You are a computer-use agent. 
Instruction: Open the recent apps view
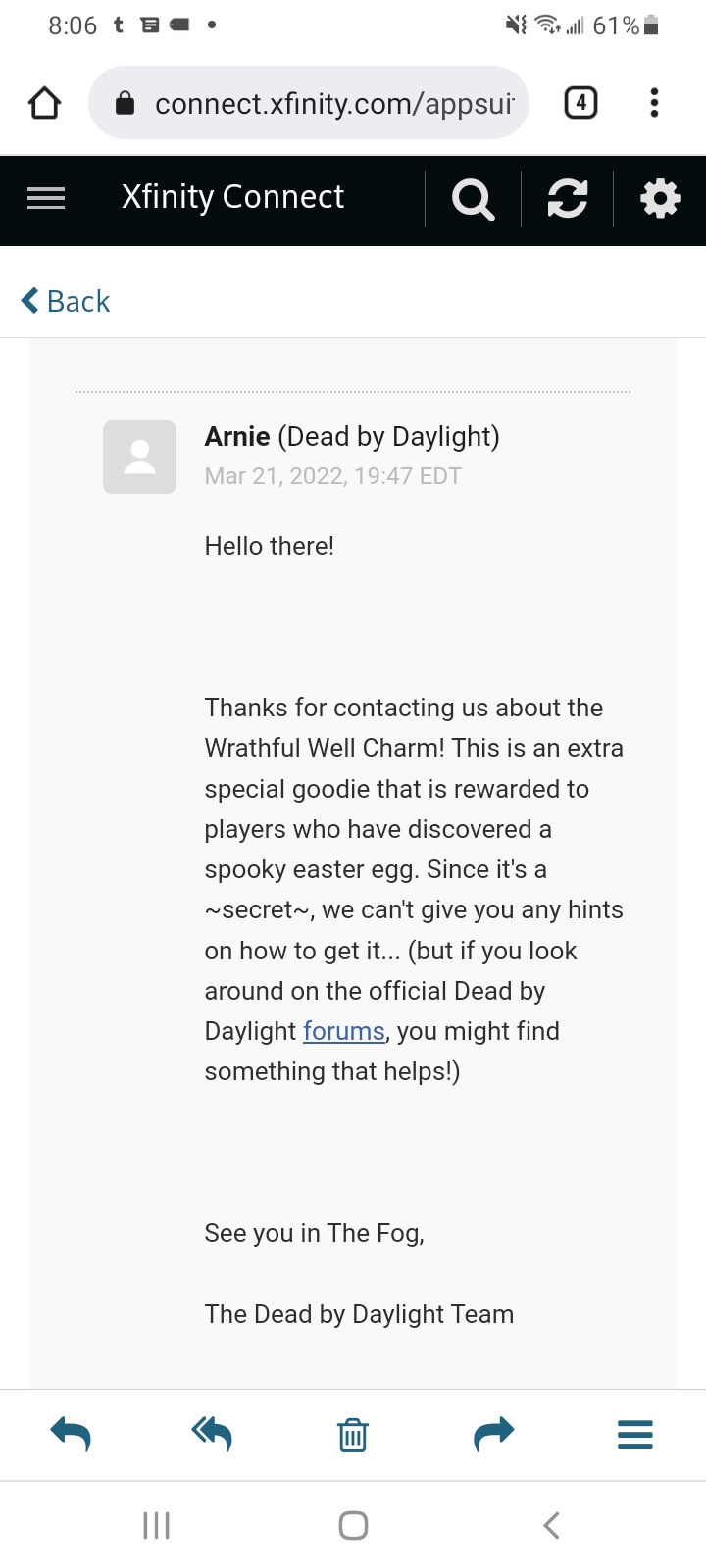coord(157,1525)
